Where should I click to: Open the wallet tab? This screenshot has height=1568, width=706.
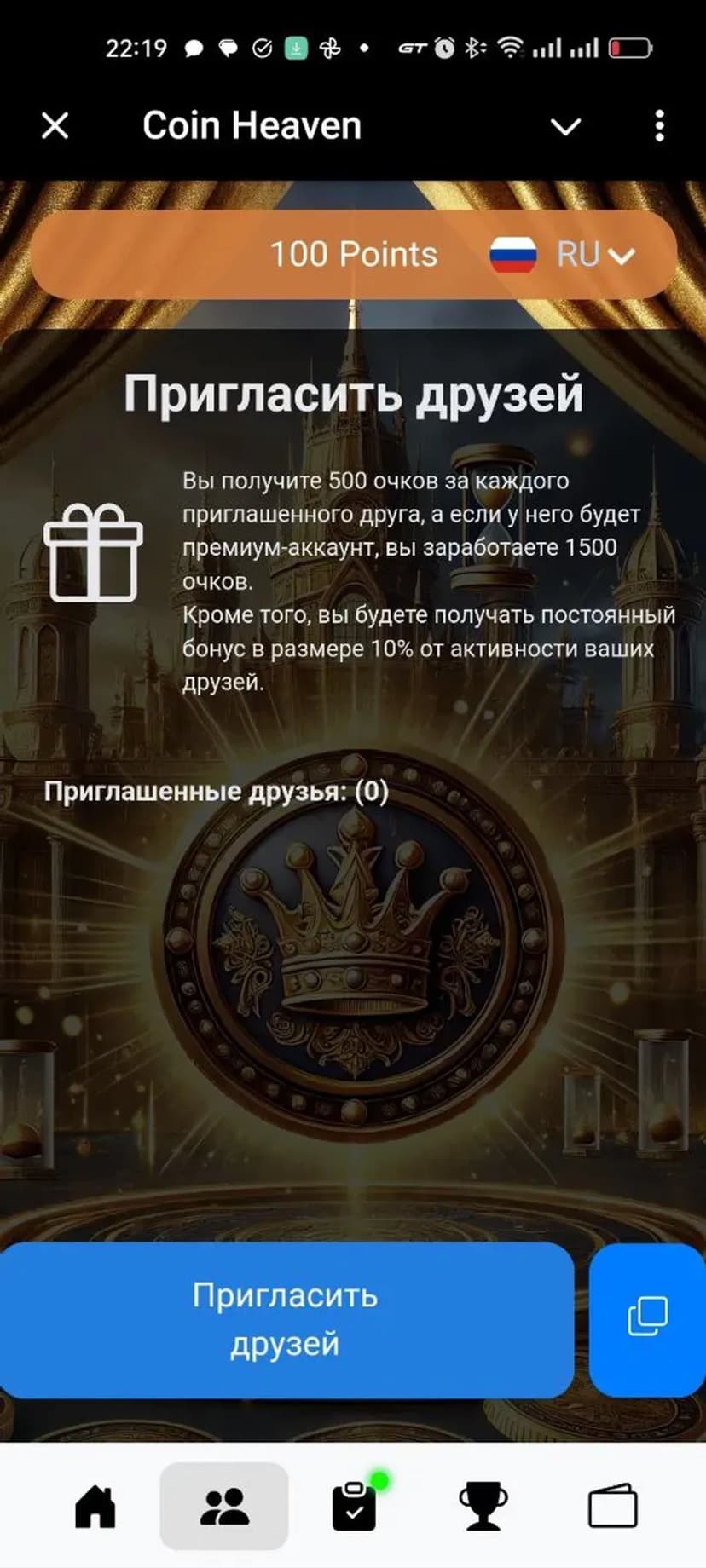coord(612,1507)
